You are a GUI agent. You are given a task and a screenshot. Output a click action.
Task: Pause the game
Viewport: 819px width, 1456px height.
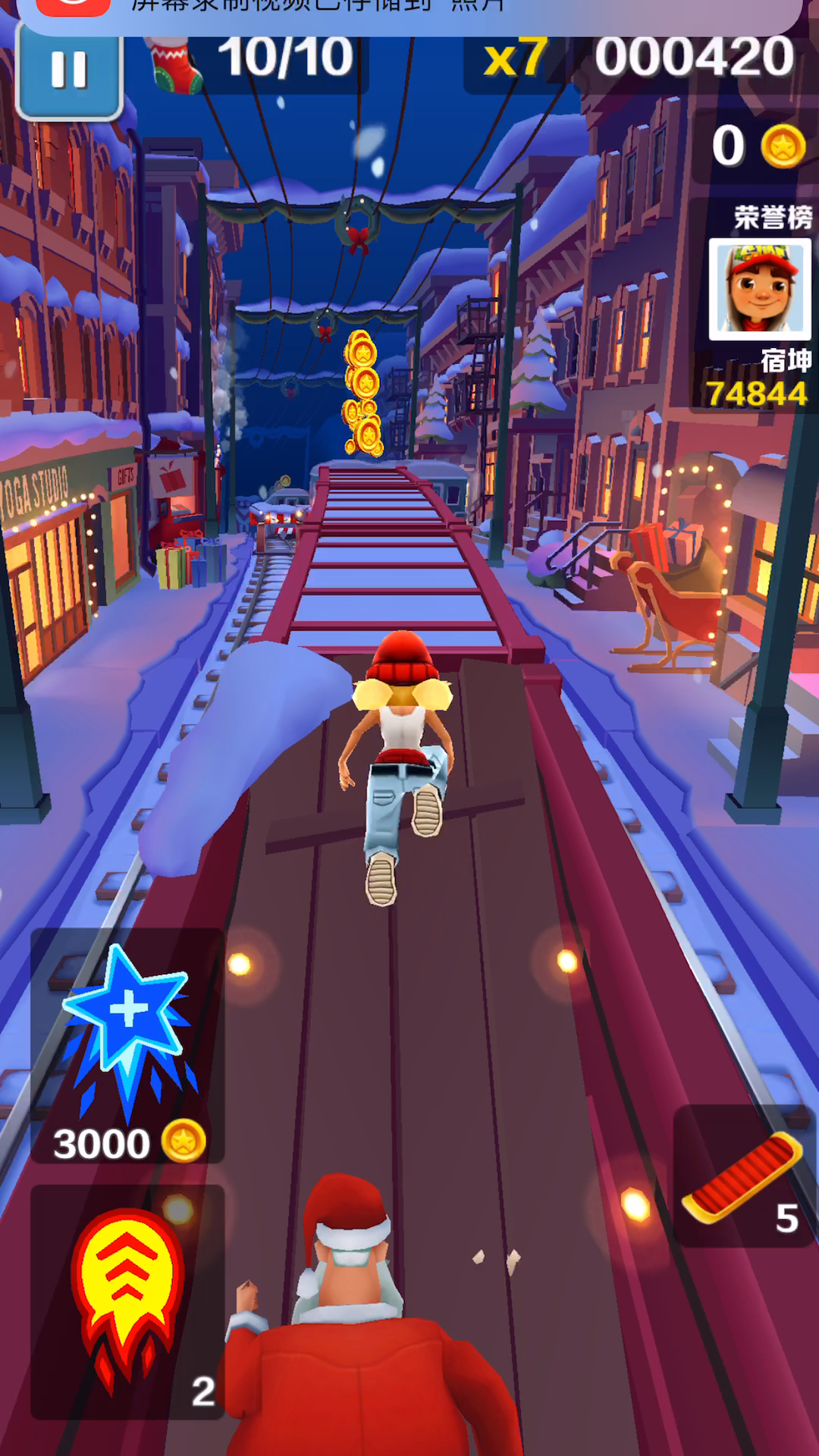click(x=69, y=71)
